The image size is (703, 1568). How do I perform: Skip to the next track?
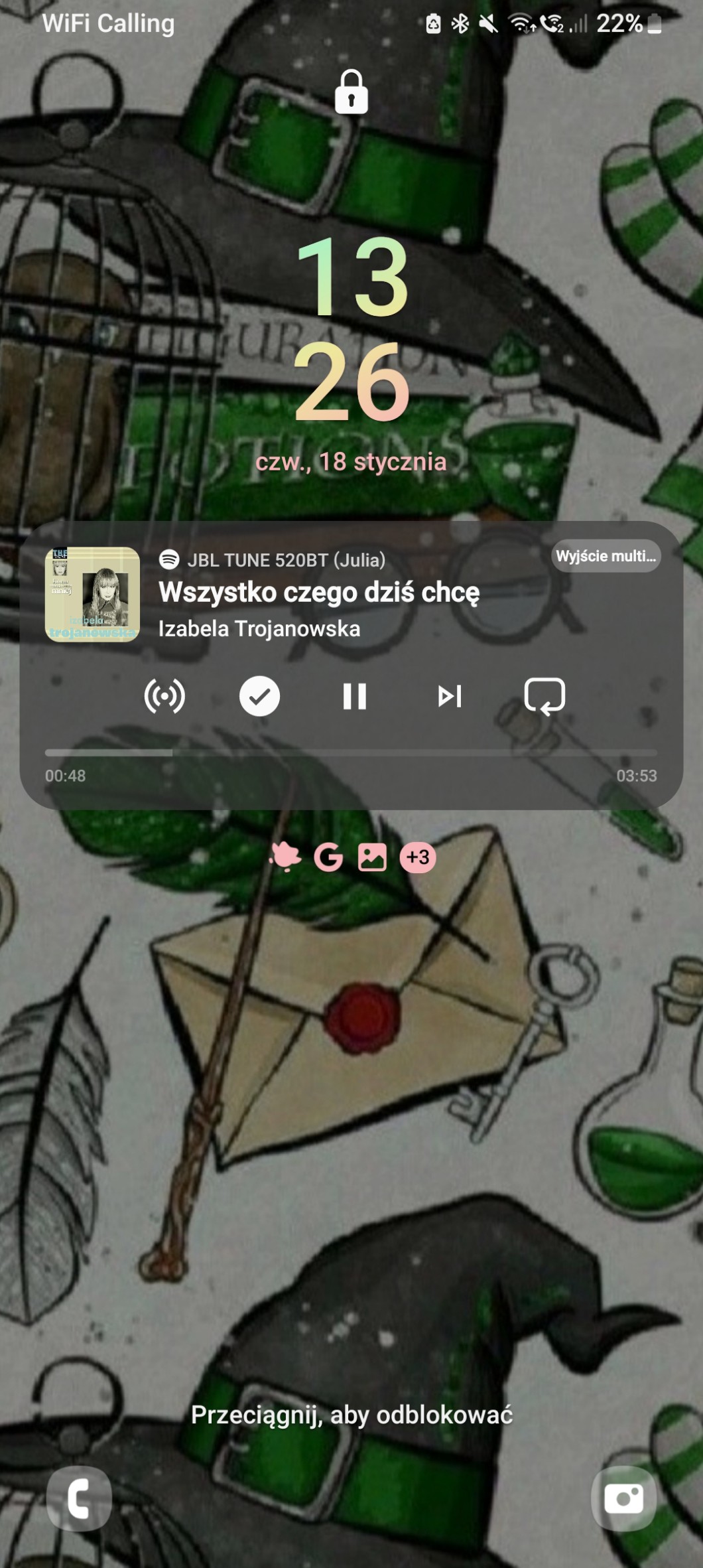tap(450, 697)
